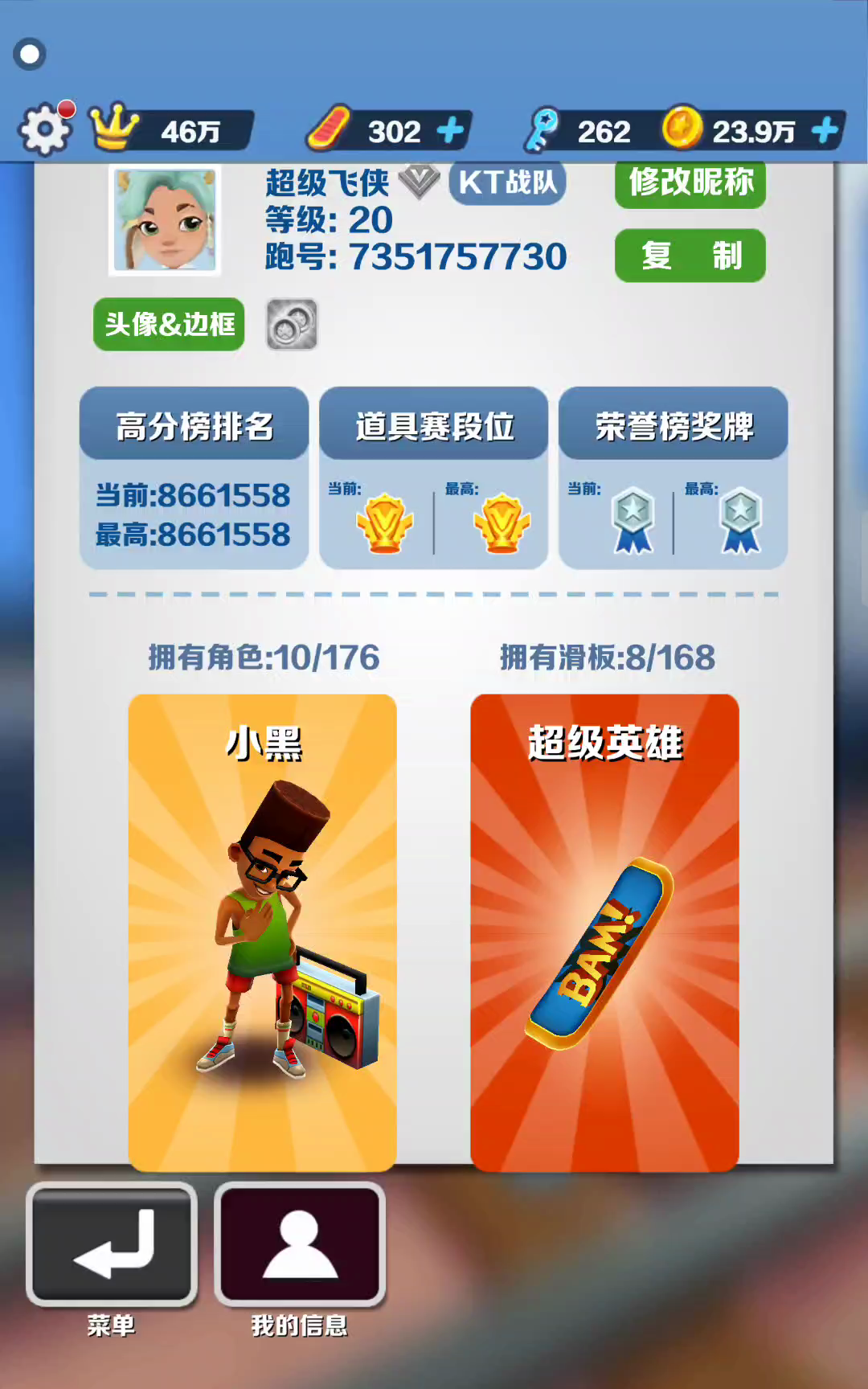Tap the grey badge icon beside 头像&边框
The image size is (868, 1389).
pyautogui.click(x=292, y=325)
